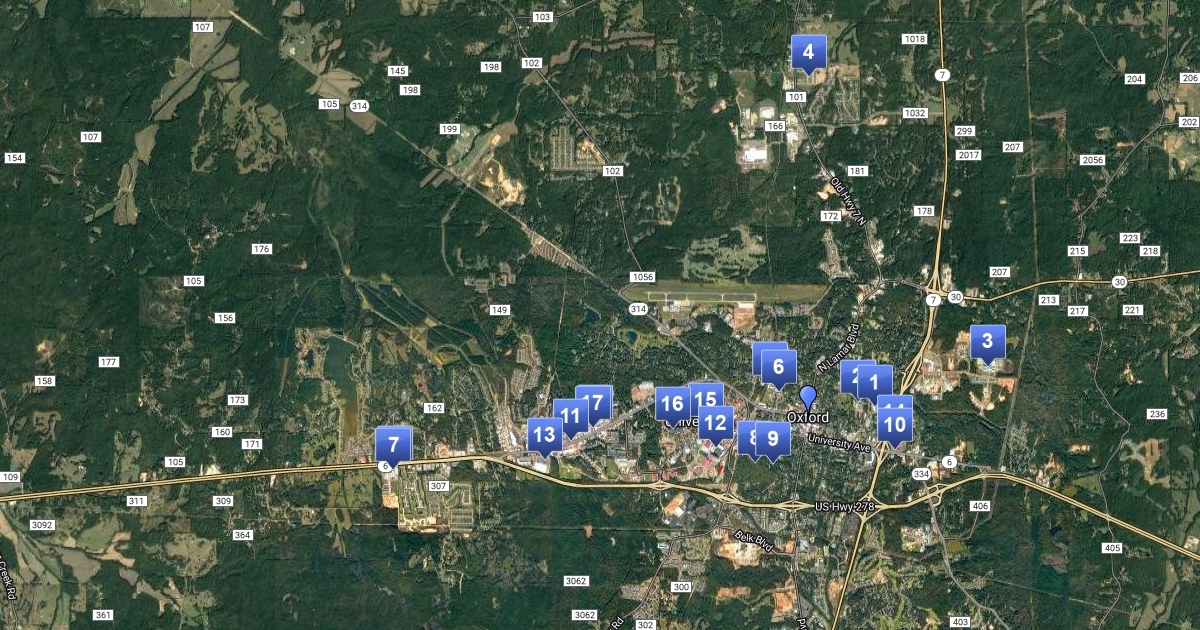Select marker 7 on the highway
1200x630 pixels.
393,445
